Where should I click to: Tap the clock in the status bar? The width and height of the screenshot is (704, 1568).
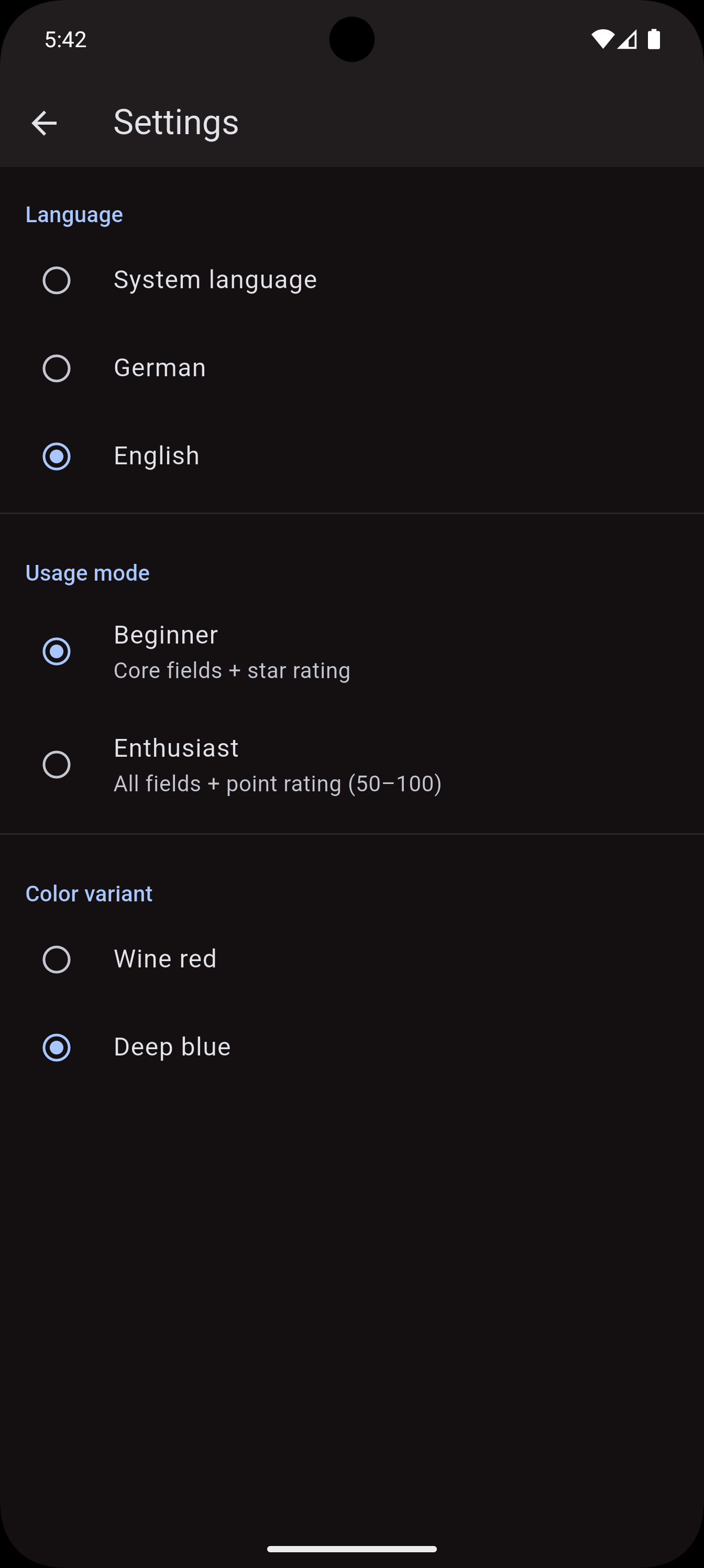[64, 39]
